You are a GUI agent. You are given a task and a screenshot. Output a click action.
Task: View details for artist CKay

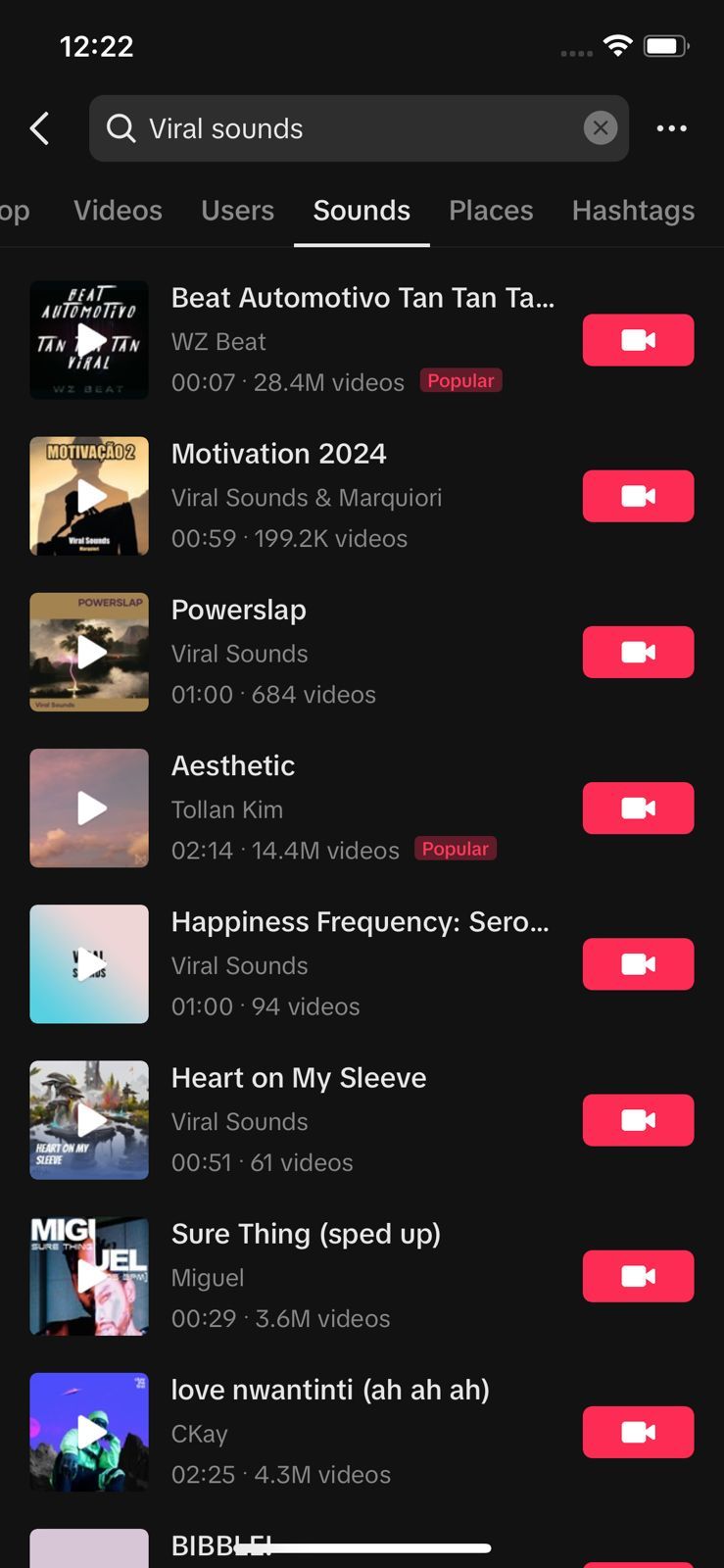point(199,1433)
